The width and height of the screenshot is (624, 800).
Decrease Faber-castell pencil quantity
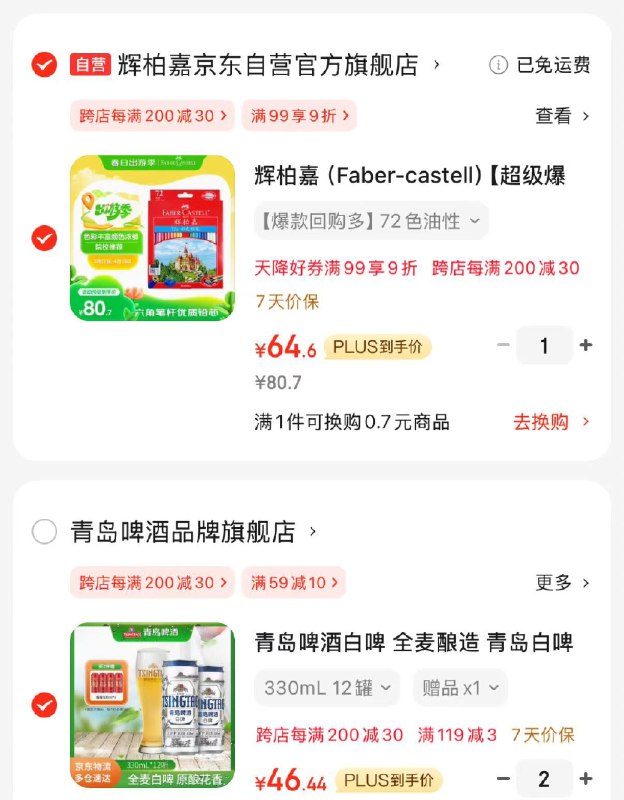pyautogui.click(x=504, y=346)
